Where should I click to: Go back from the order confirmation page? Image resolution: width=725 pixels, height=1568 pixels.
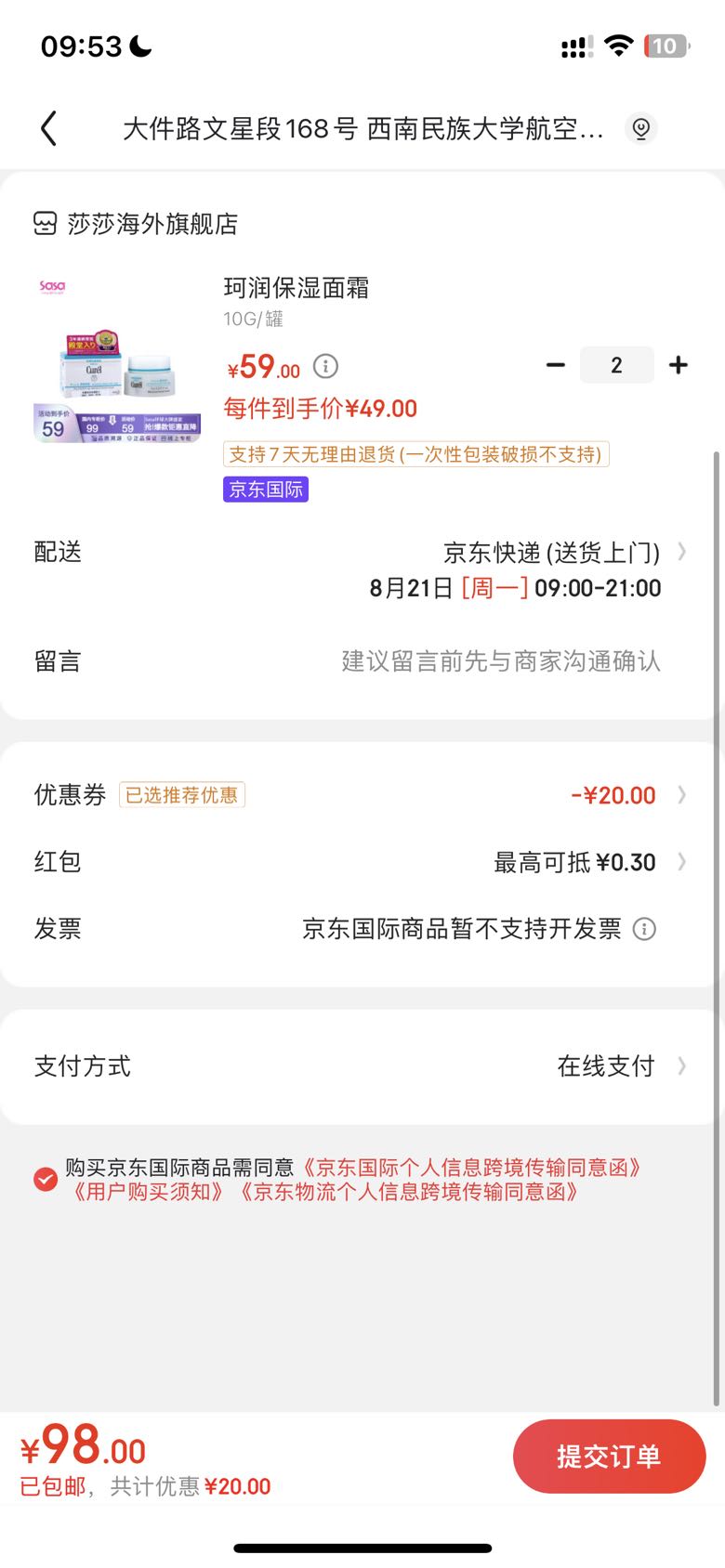click(x=49, y=128)
